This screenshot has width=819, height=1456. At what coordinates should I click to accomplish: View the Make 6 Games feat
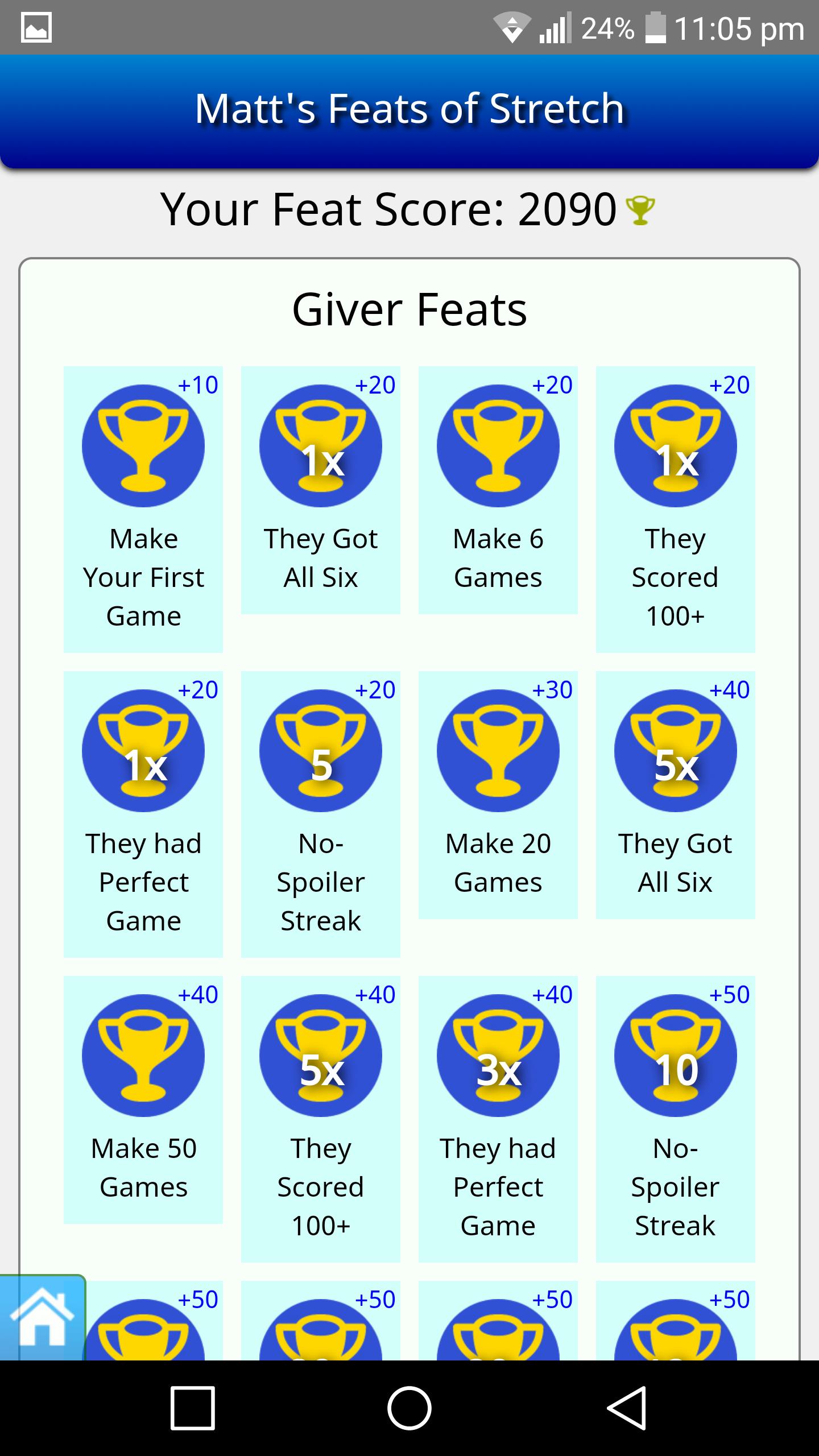point(498,489)
